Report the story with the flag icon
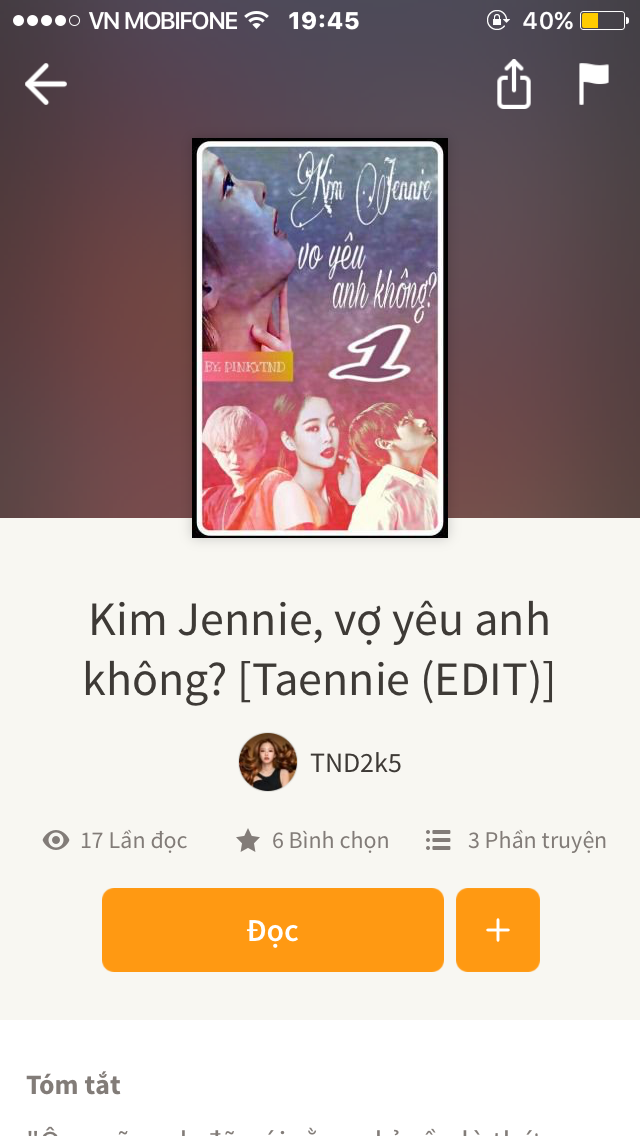The image size is (640, 1136). click(x=593, y=84)
